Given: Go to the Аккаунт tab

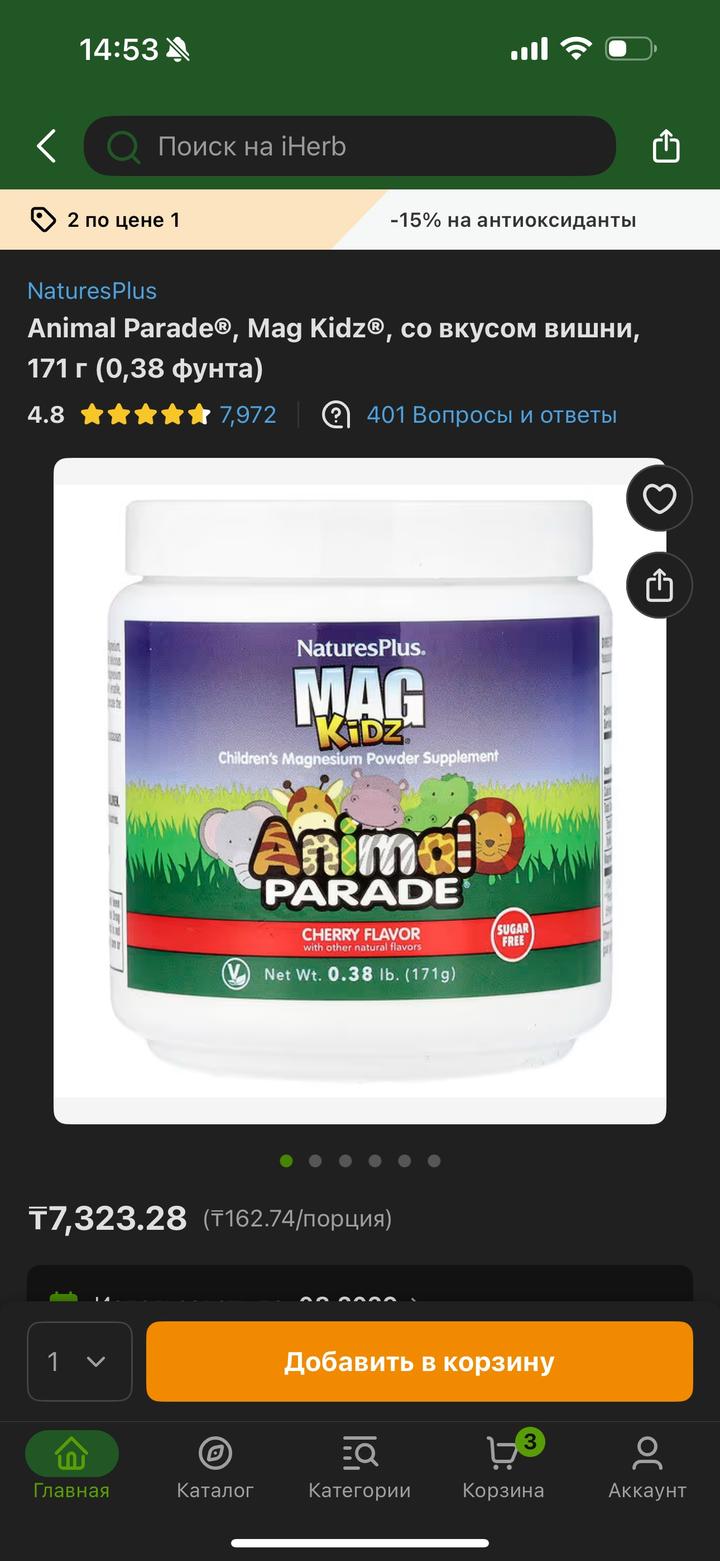Looking at the screenshot, I should [647, 1465].
